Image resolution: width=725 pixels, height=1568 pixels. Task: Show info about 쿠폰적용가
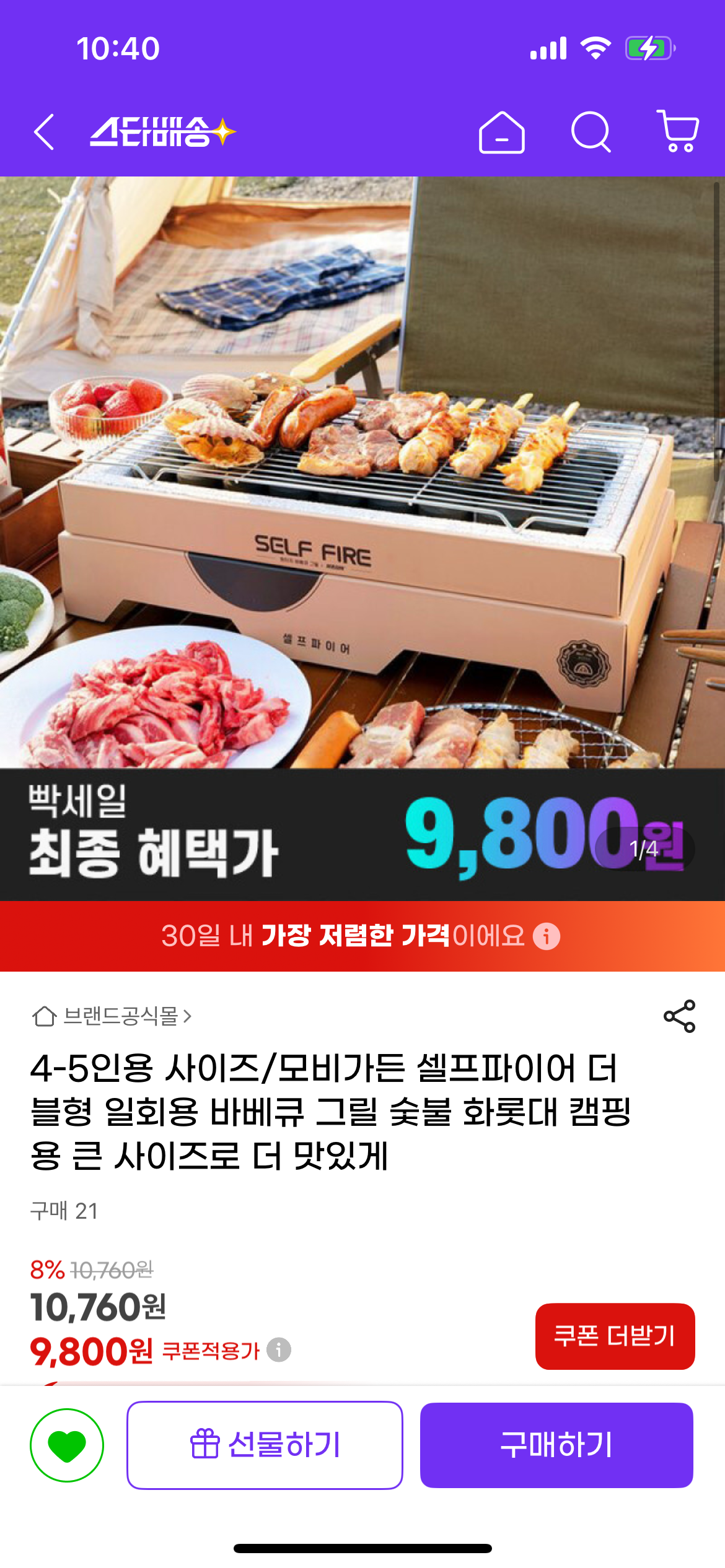pyautogui.click(x=279, y=1350)
